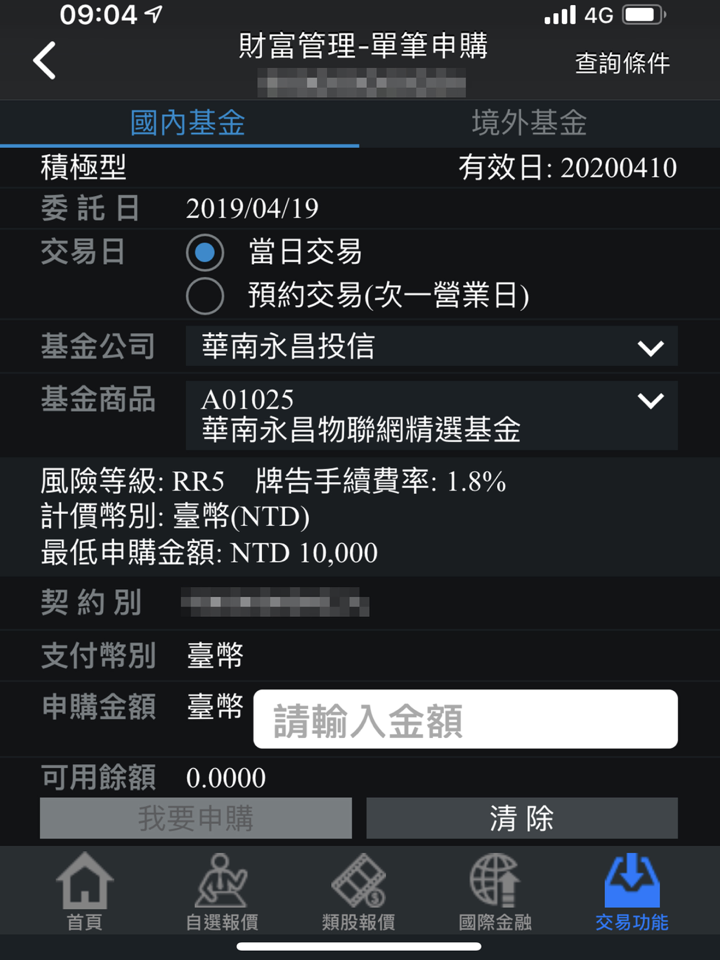Select 預約交易(次一營業日) radio option
Image resolution: width=720 pixels, height=960 pixels.
pyautogui.click(x=206, y=296)
